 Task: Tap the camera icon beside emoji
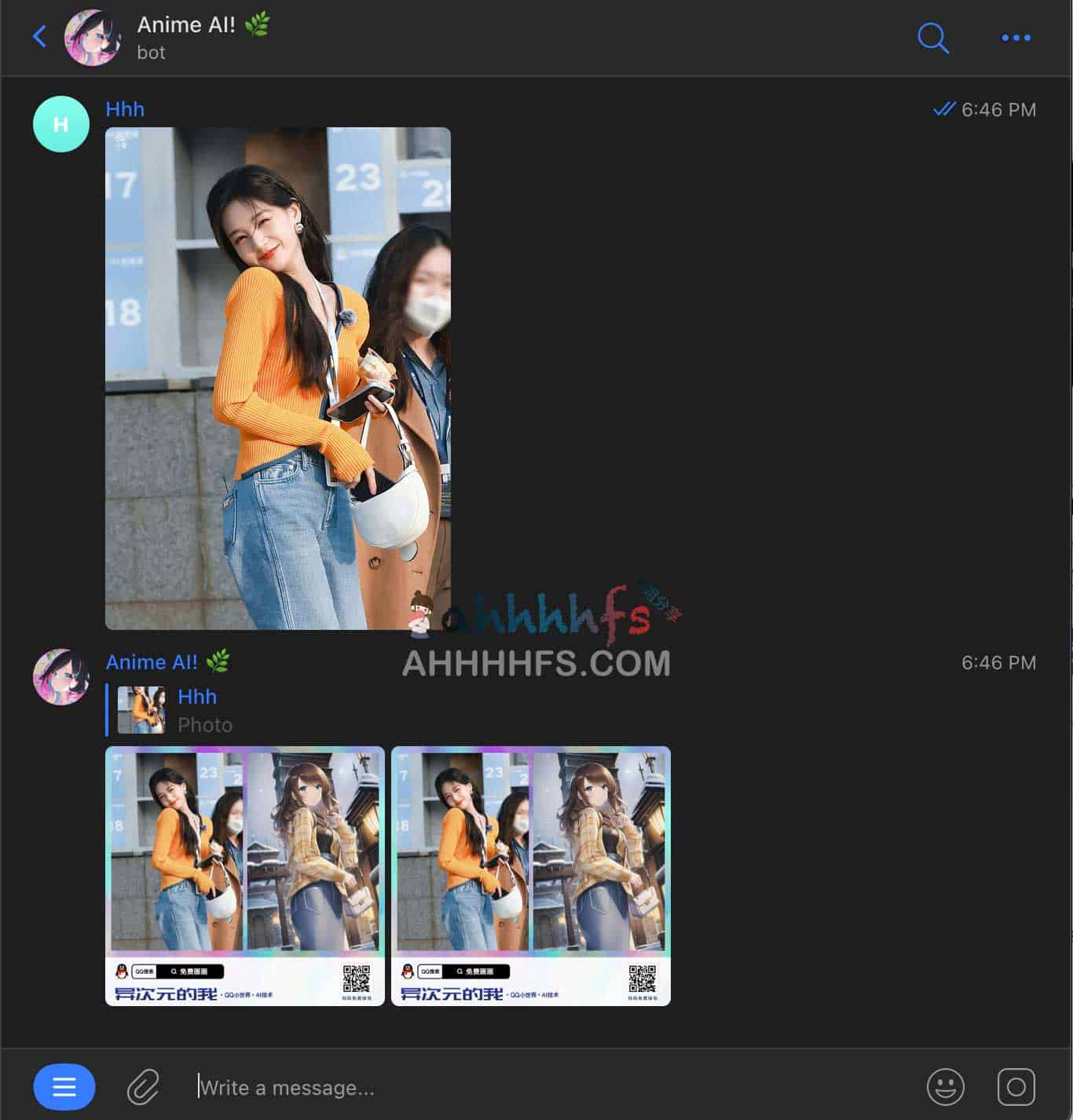pos(1016,1087)
